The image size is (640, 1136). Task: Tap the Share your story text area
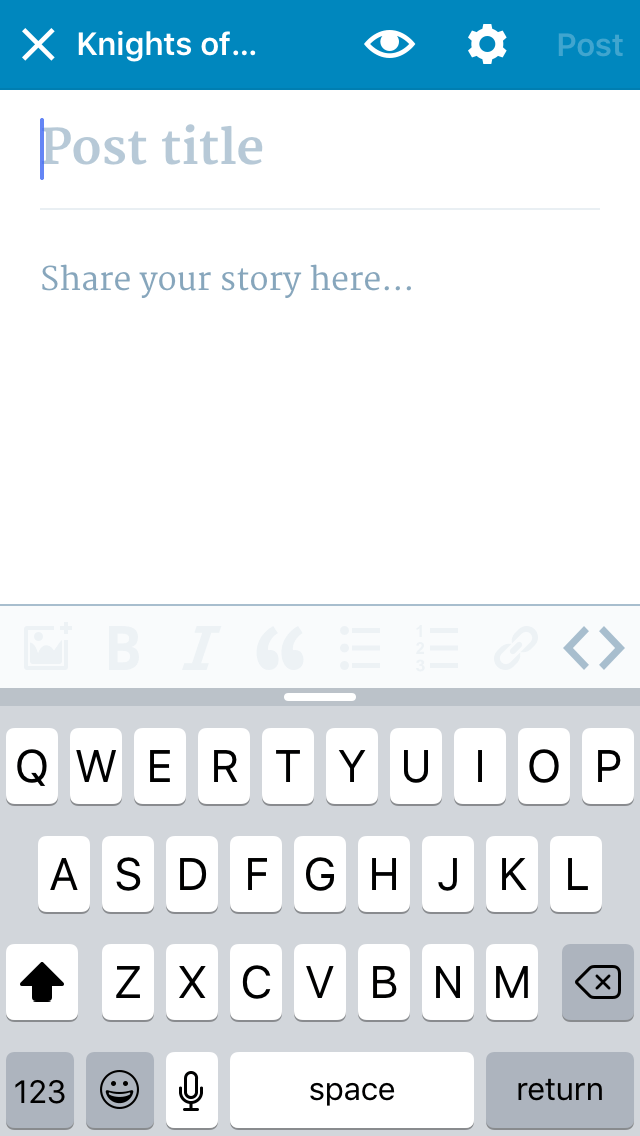point(320,279)
